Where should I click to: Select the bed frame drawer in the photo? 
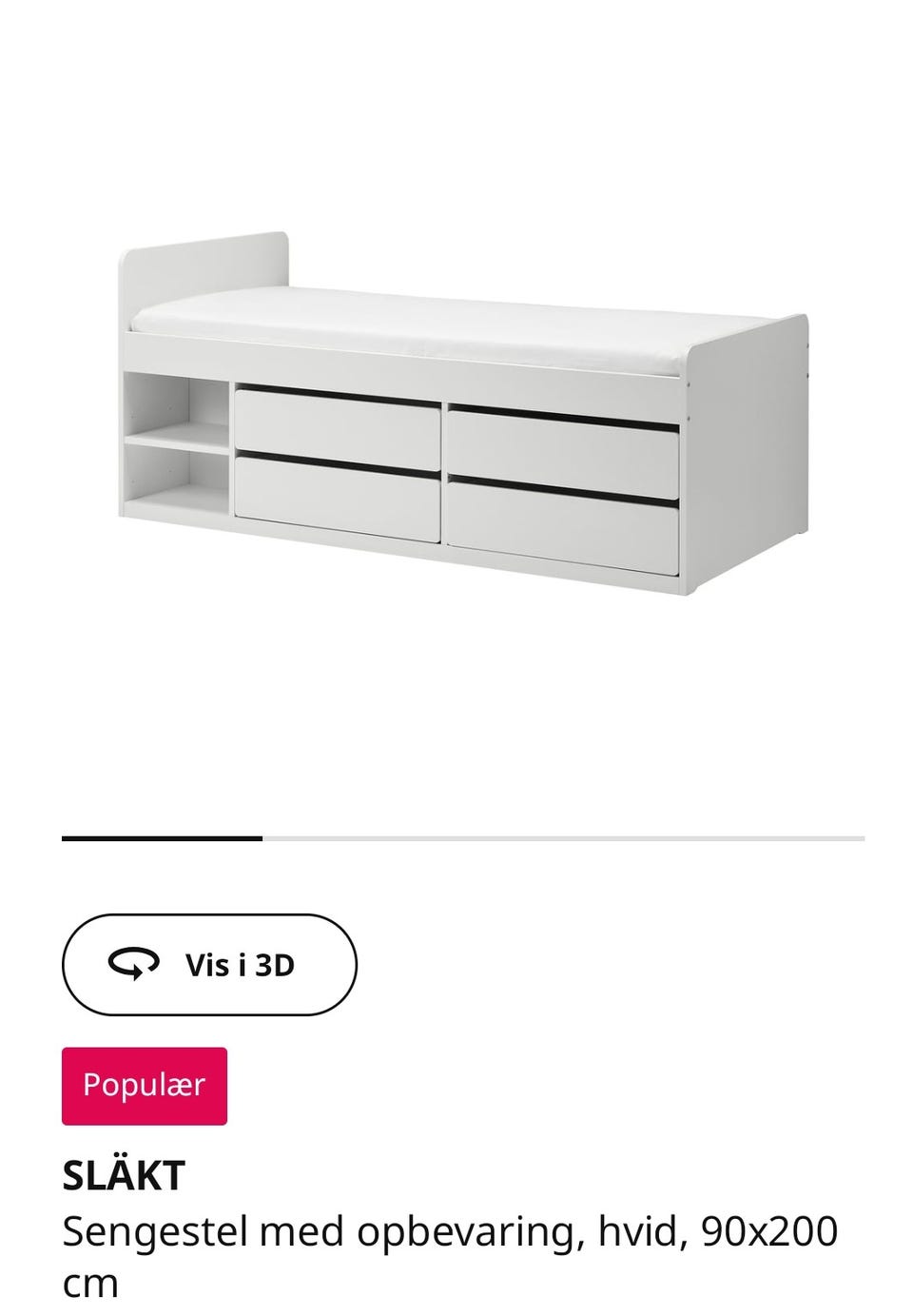(338, 417)
